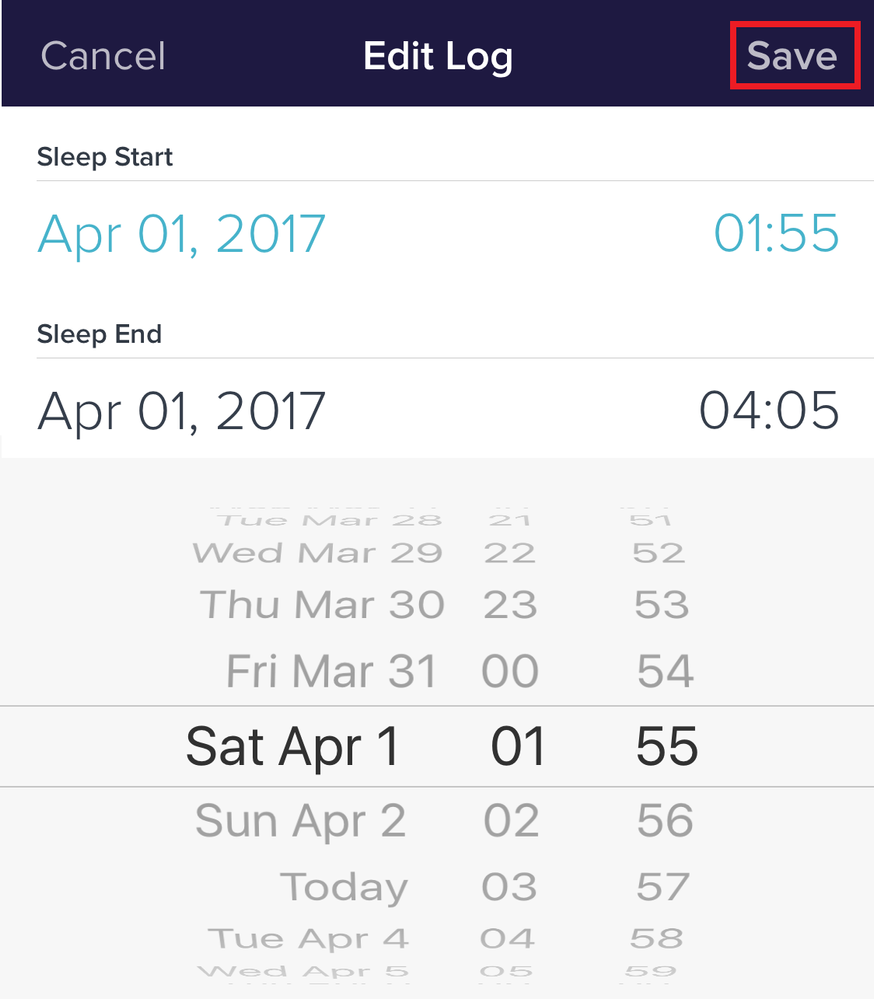Set the minute wheel to 54
Screen dimensions: 874x999
[665, 671]
